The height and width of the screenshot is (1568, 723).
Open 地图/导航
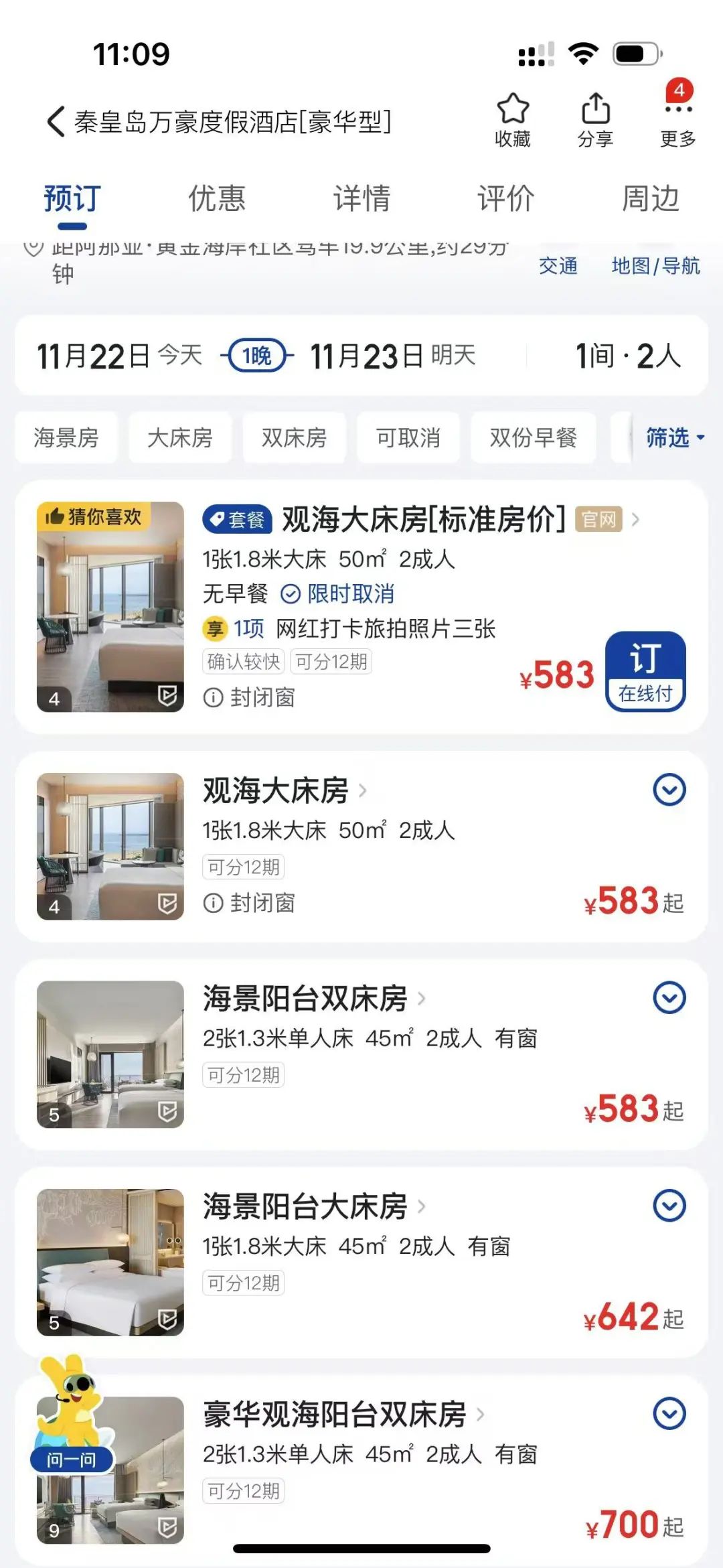tap(655, 266)
